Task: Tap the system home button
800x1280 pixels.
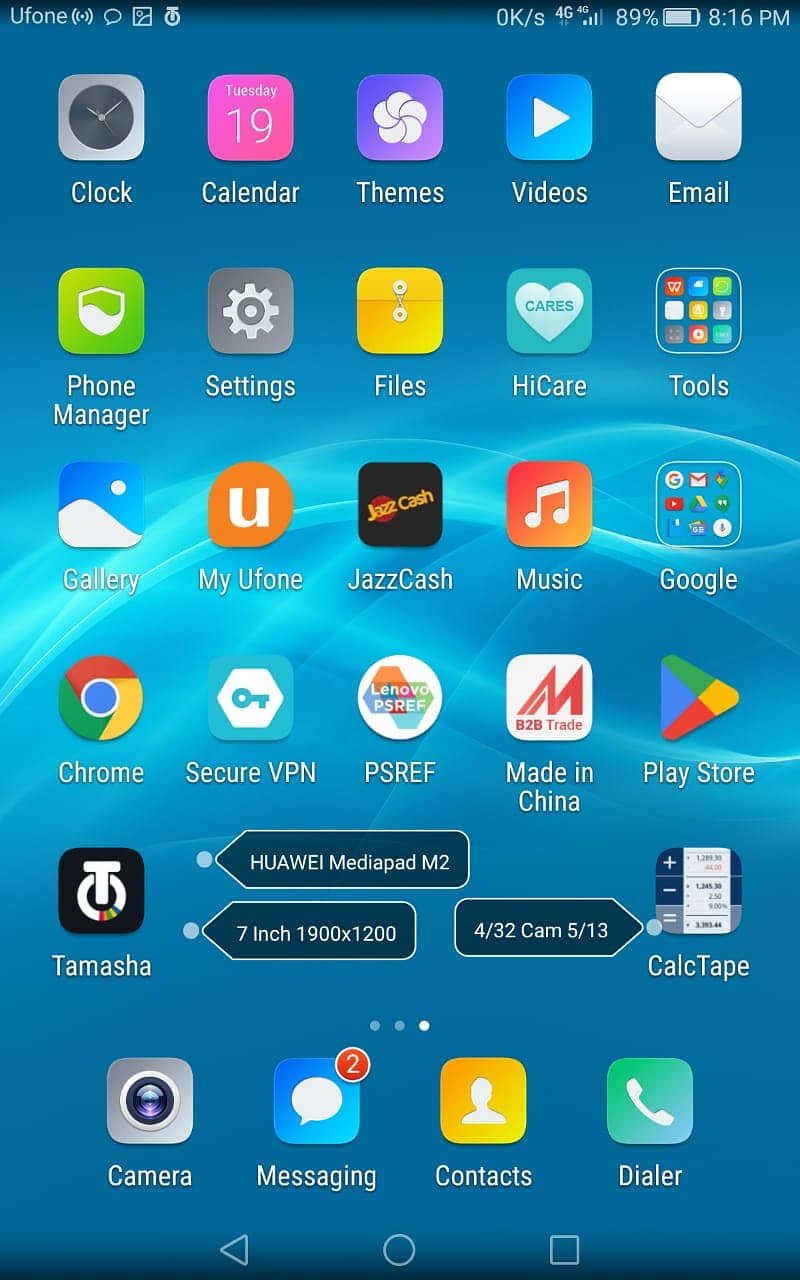Action: click(x=399, y=1249)
